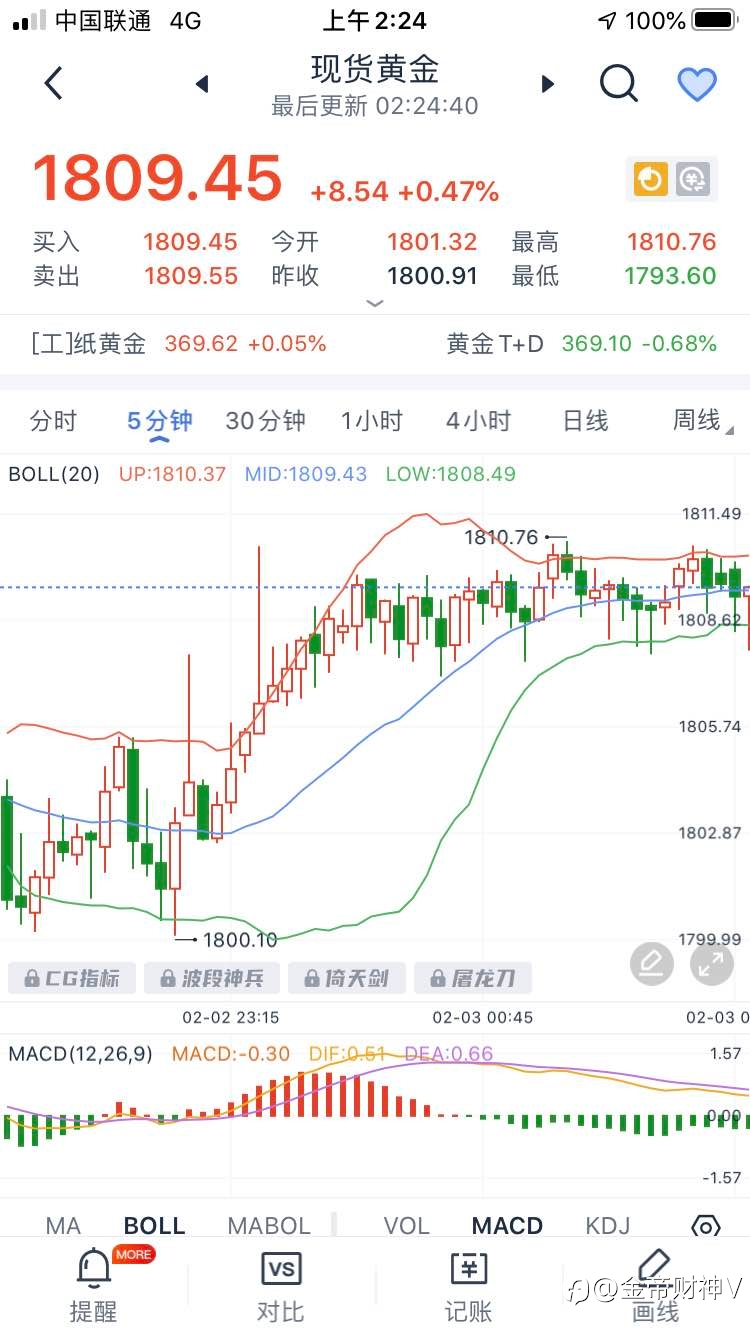The height and width of the screenshot is (1334, 750).
Task: Expand the quote details chevron
Action: 375,302
